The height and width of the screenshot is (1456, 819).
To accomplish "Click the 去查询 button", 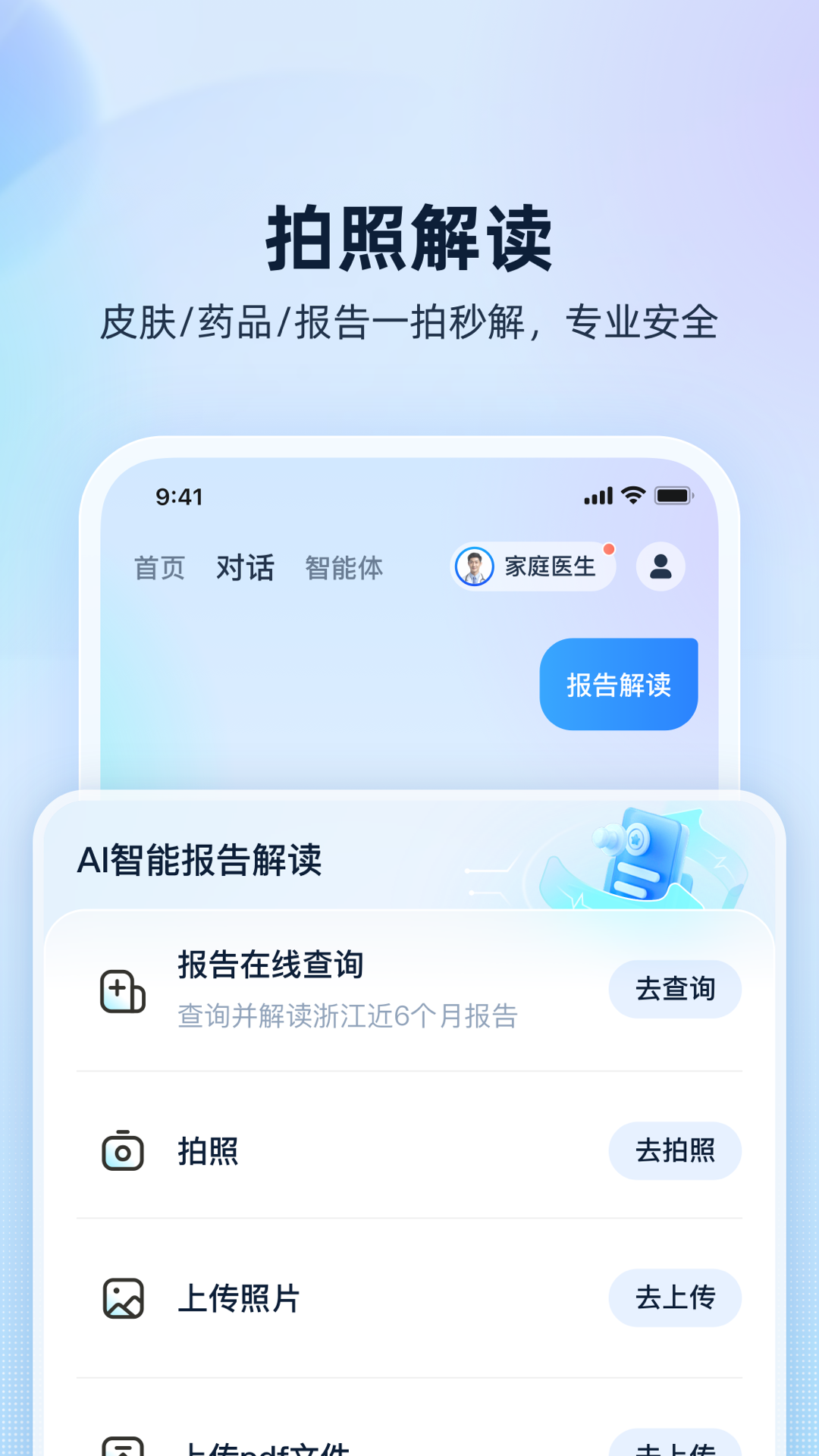I will tap(675, 989).
